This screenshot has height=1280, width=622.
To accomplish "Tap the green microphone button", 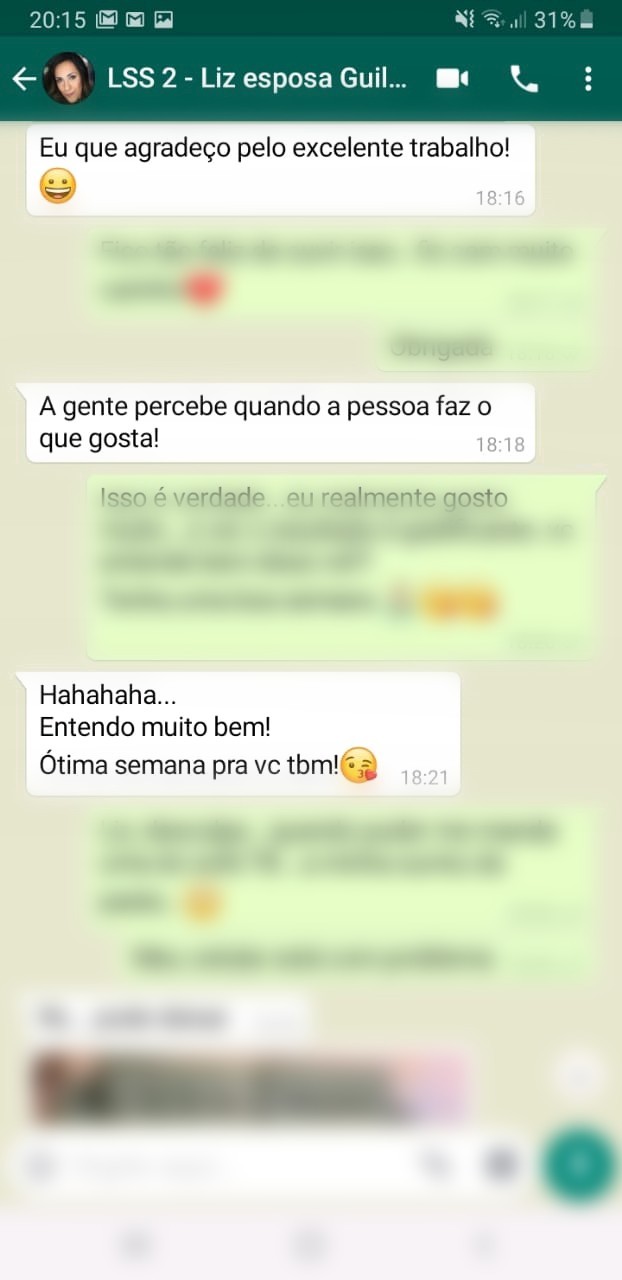I will [580, 1164].
